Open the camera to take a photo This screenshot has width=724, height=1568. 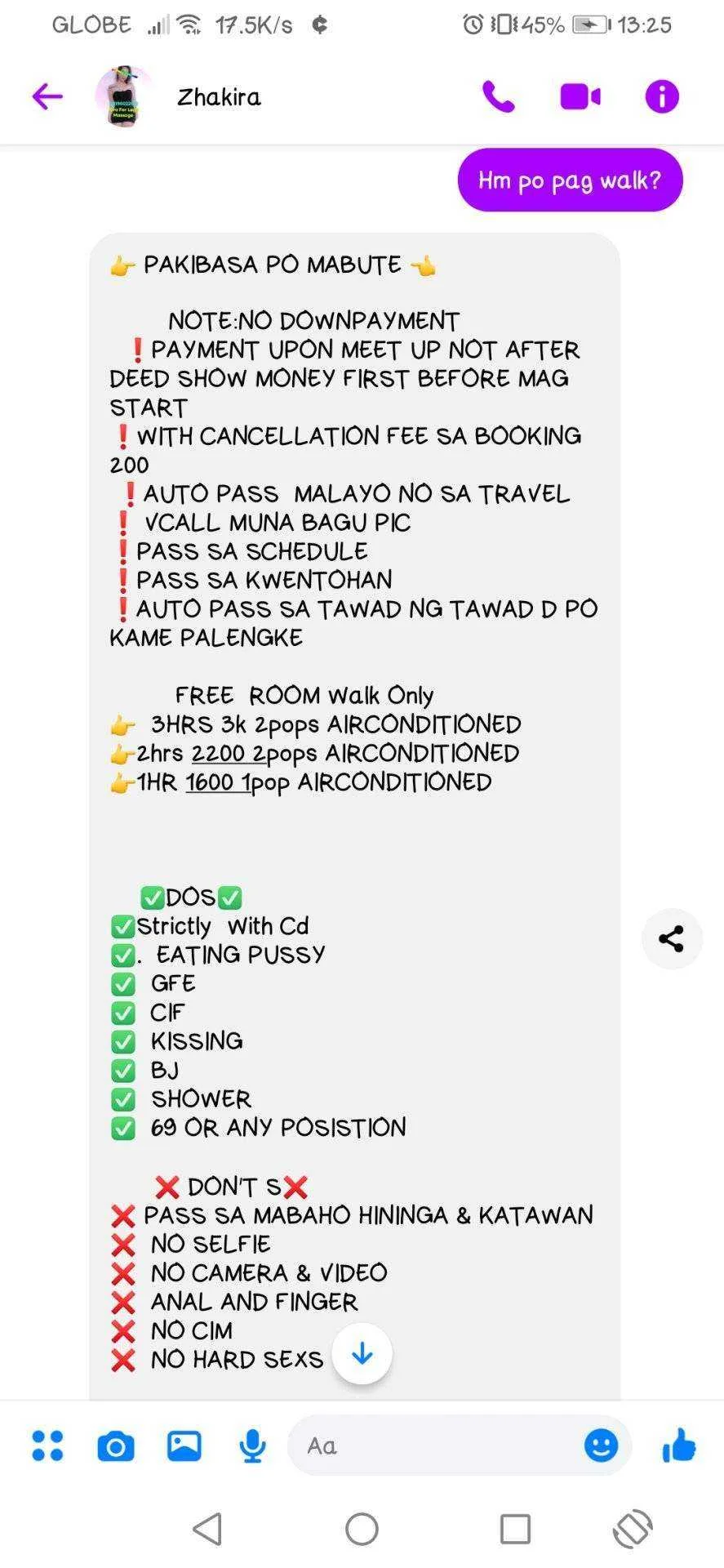click(x=116, y=1446)
